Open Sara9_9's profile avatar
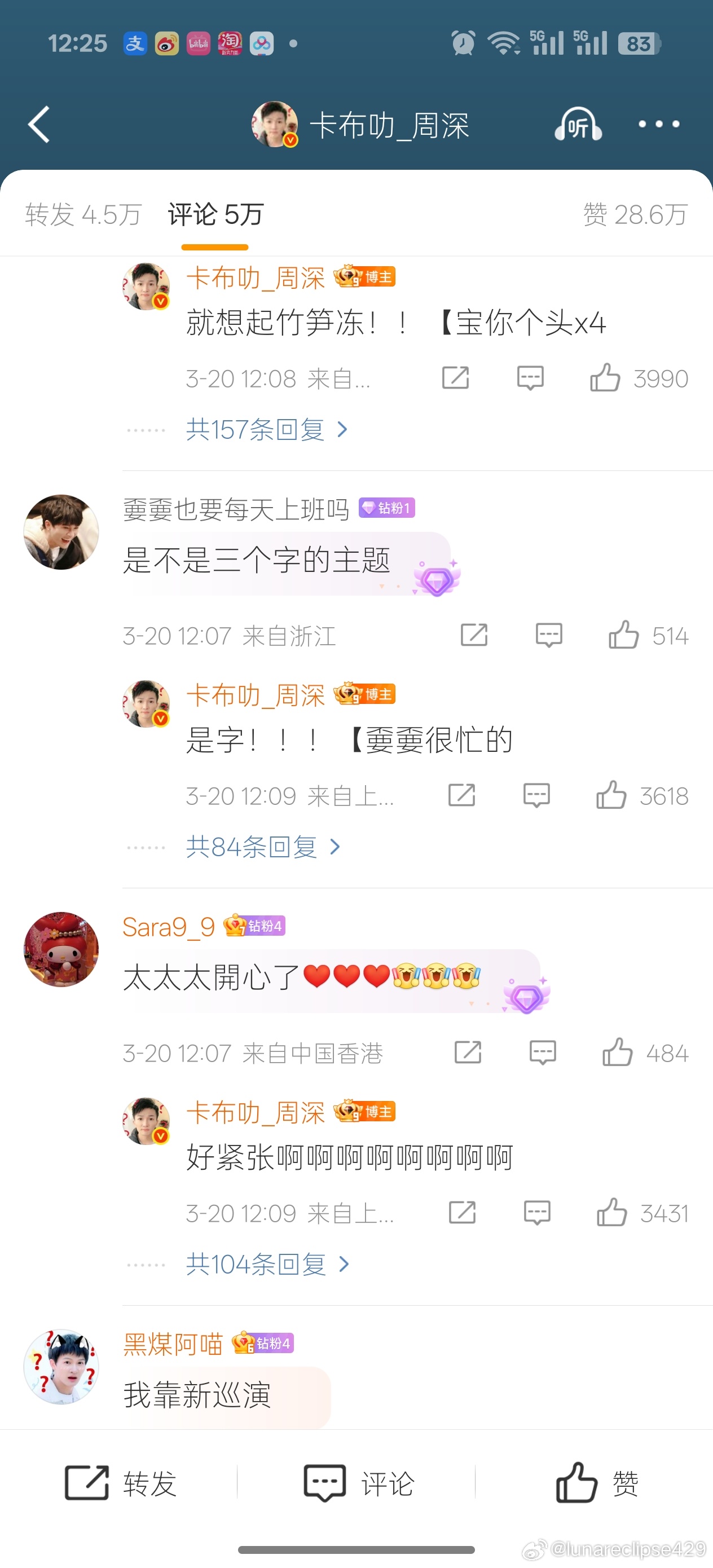This screenshot has height=1568, width=713. [x=61, y=949]
